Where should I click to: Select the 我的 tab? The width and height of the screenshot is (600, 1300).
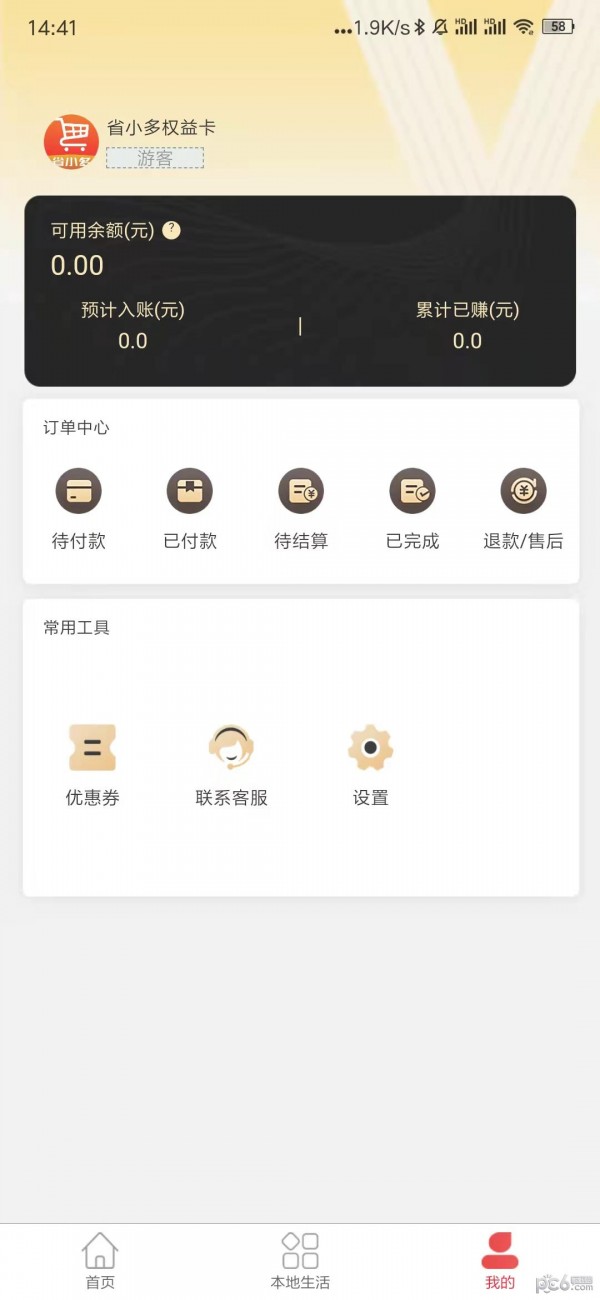coord(500,1261)
